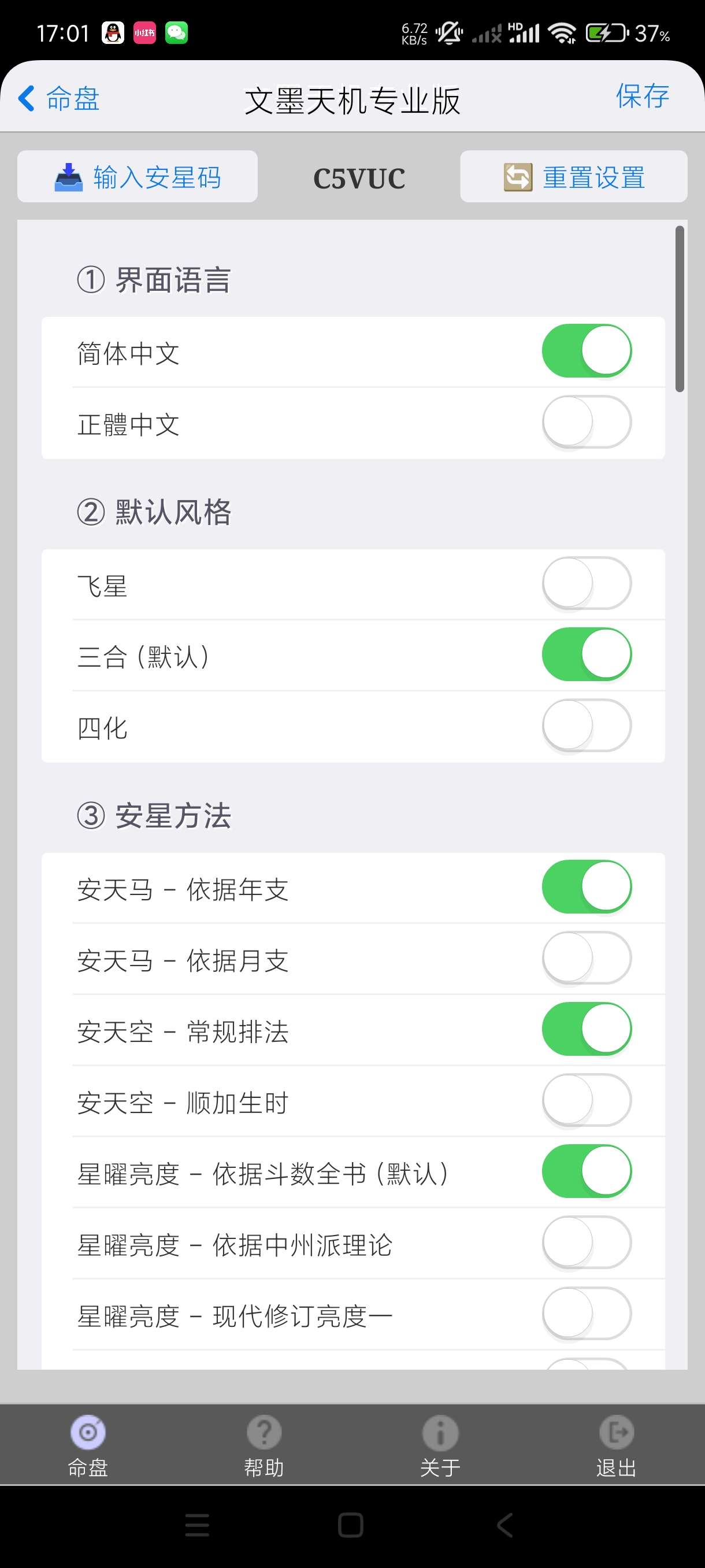
Task: Select the 命盘 bottom tab
Action: (88, 1446)
